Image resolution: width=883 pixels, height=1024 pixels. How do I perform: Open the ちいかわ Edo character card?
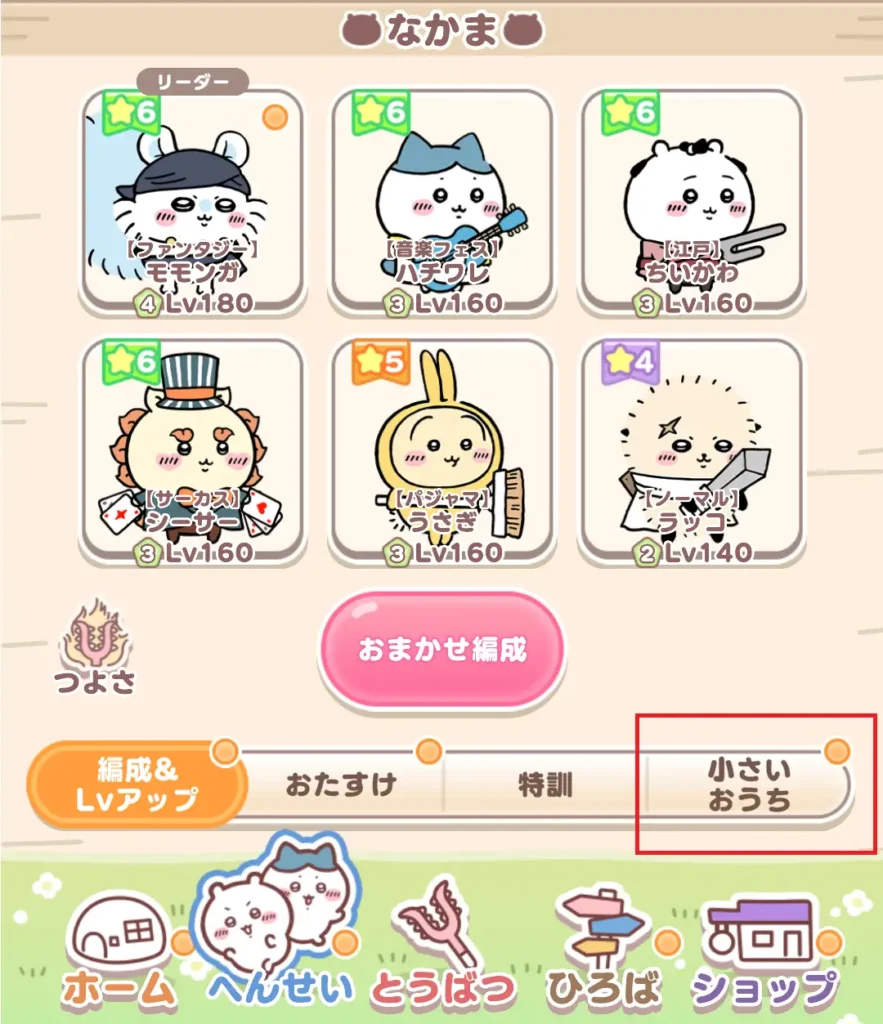click(692, 202)
